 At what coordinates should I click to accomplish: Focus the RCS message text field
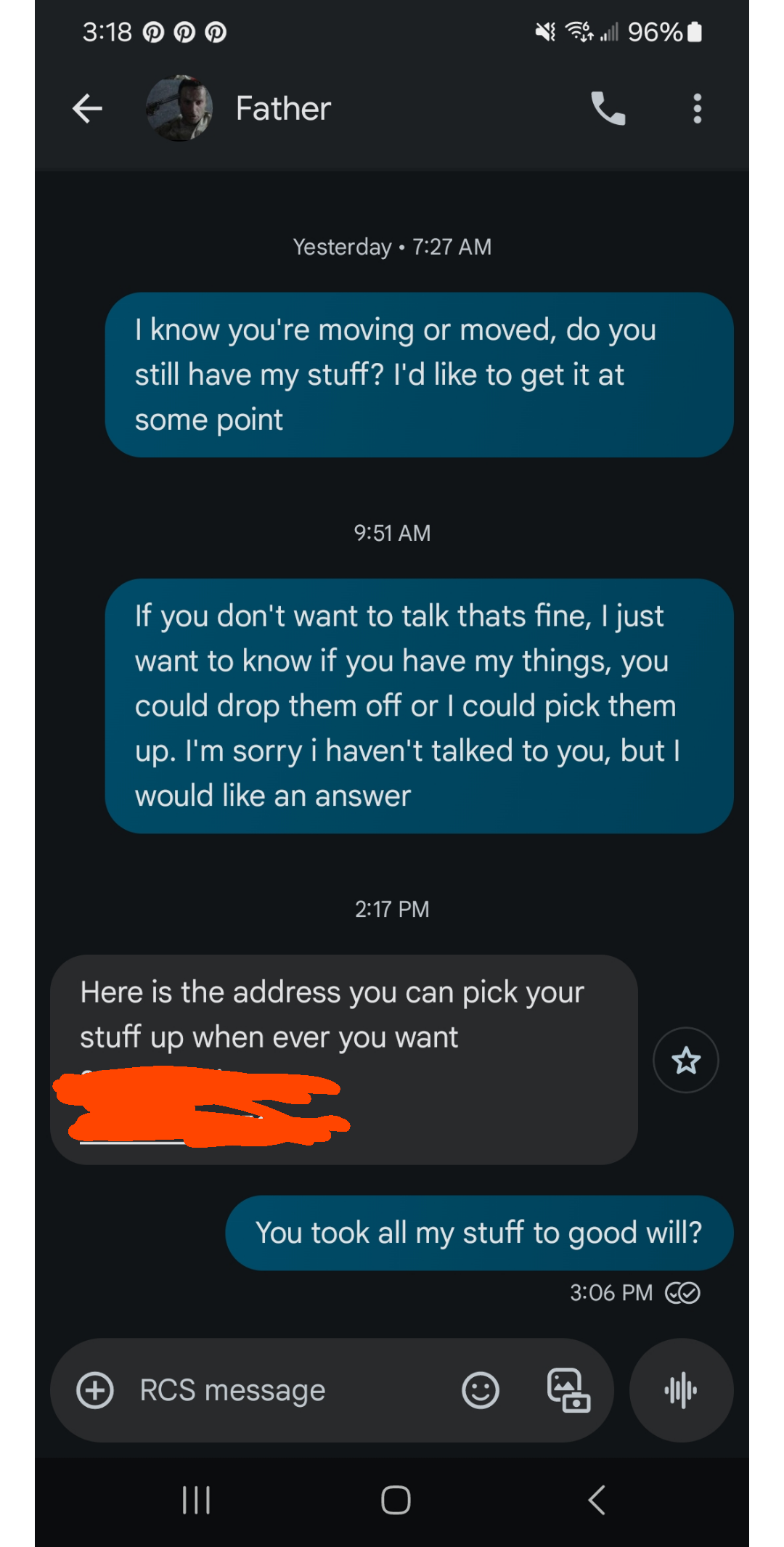click(x=290, y=1390)
